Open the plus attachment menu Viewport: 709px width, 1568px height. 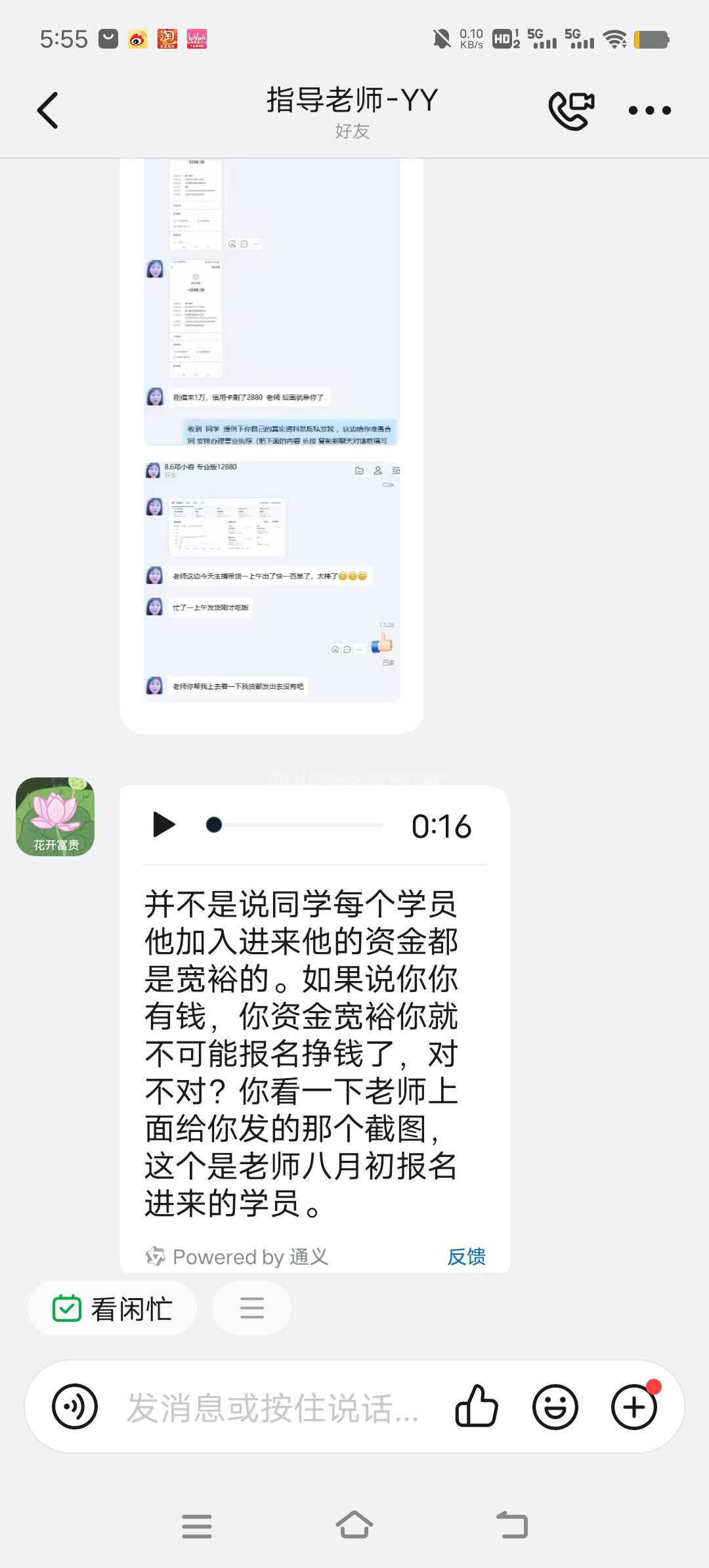[634, 1406]
